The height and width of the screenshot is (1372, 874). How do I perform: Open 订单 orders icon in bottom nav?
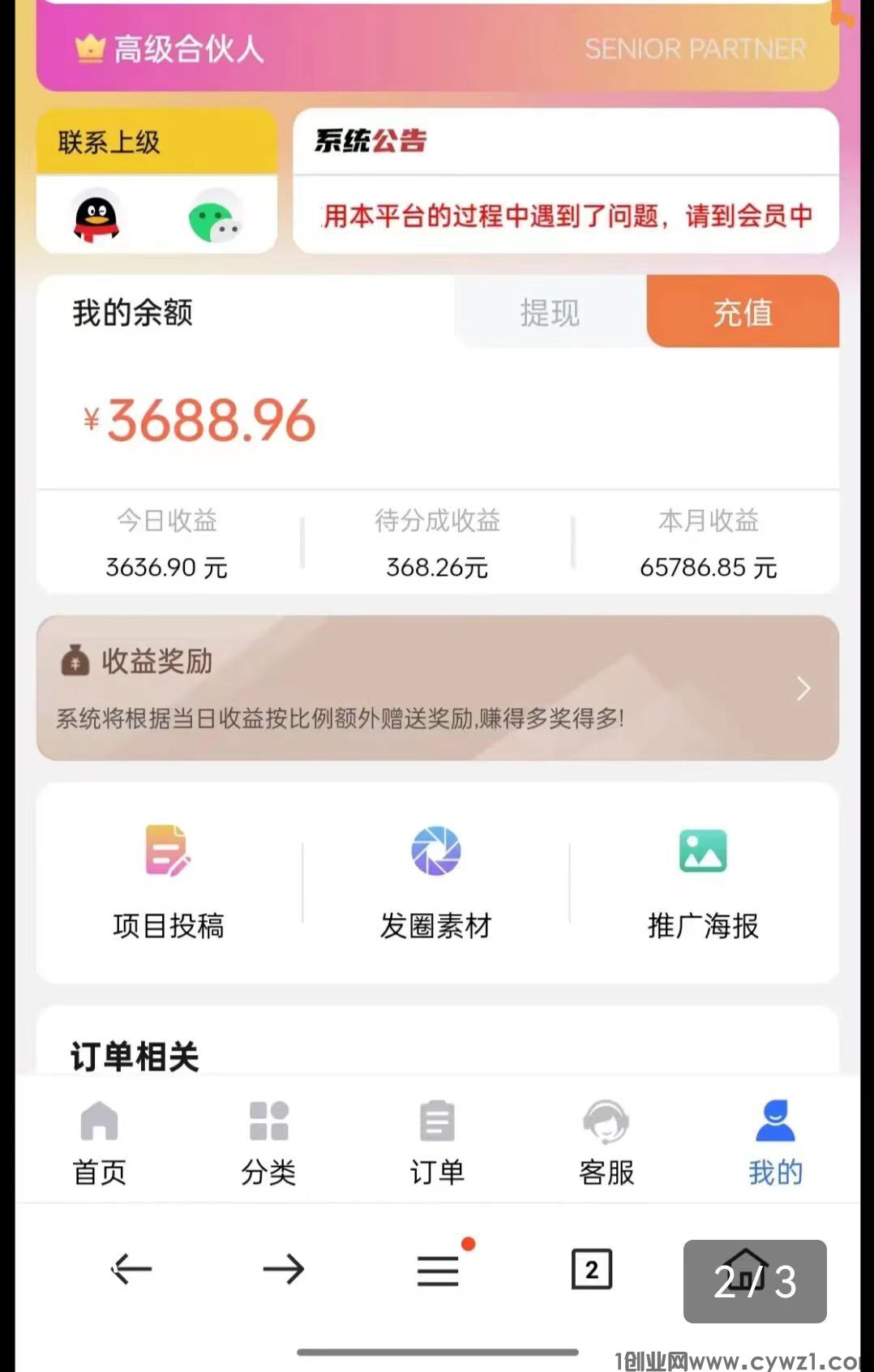coord(436,1123)
